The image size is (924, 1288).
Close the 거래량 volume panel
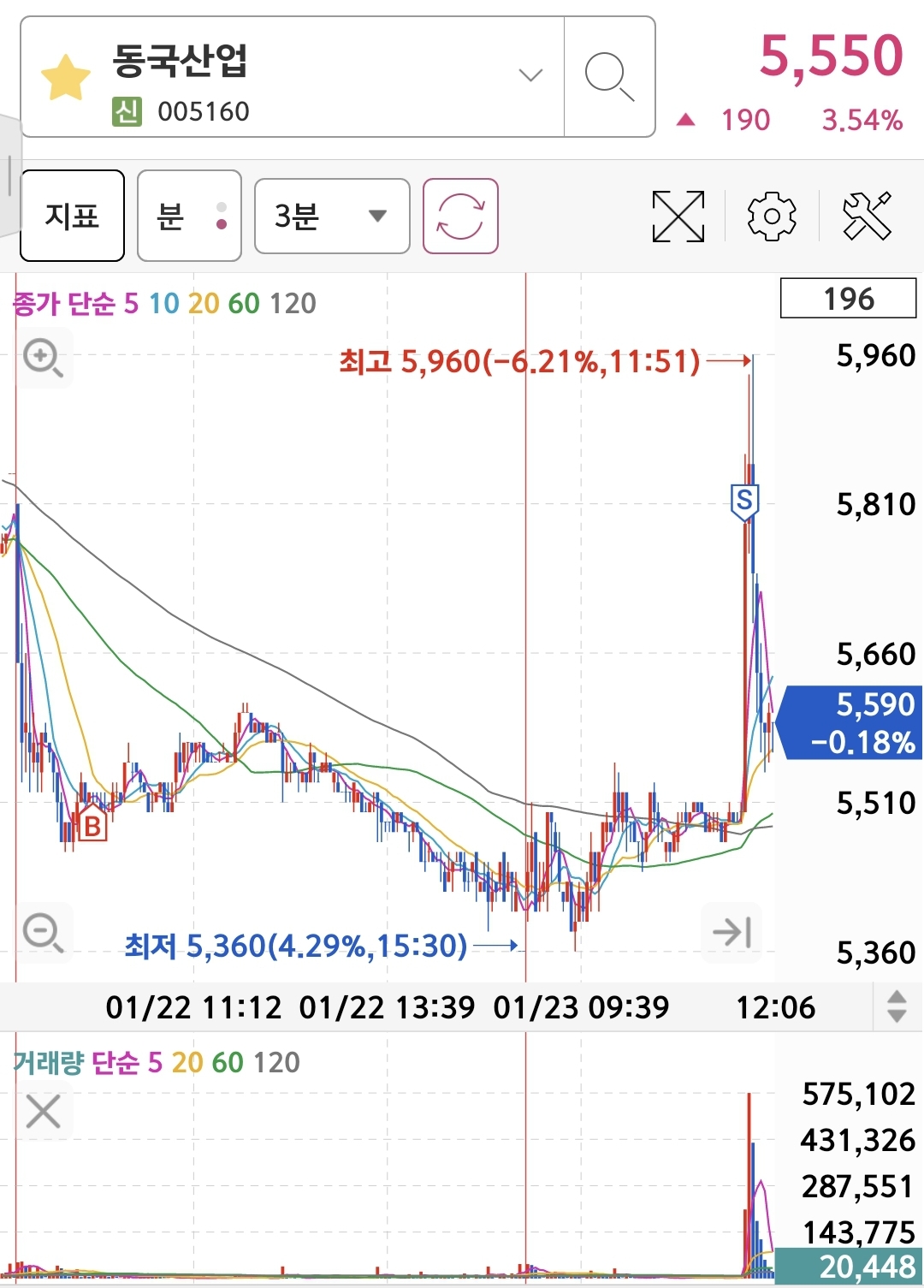click(43, 1112)
